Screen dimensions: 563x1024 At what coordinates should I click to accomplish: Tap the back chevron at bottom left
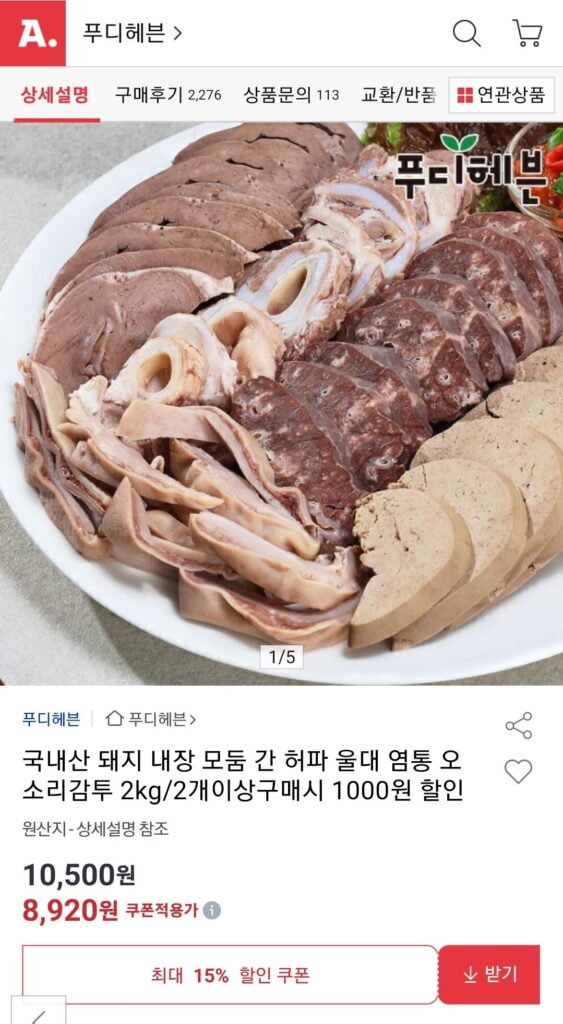pos(38,1014)
